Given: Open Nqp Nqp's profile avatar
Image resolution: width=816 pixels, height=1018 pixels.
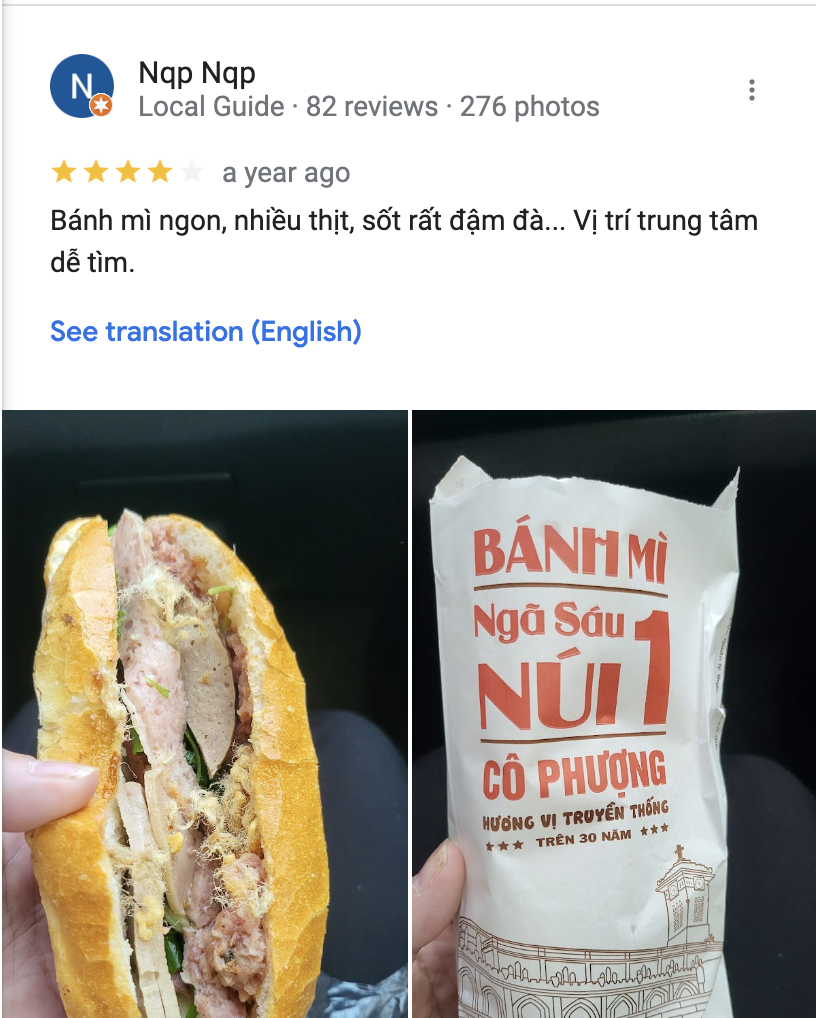Looking at the screenshot, I should click(x=81, y=86).
